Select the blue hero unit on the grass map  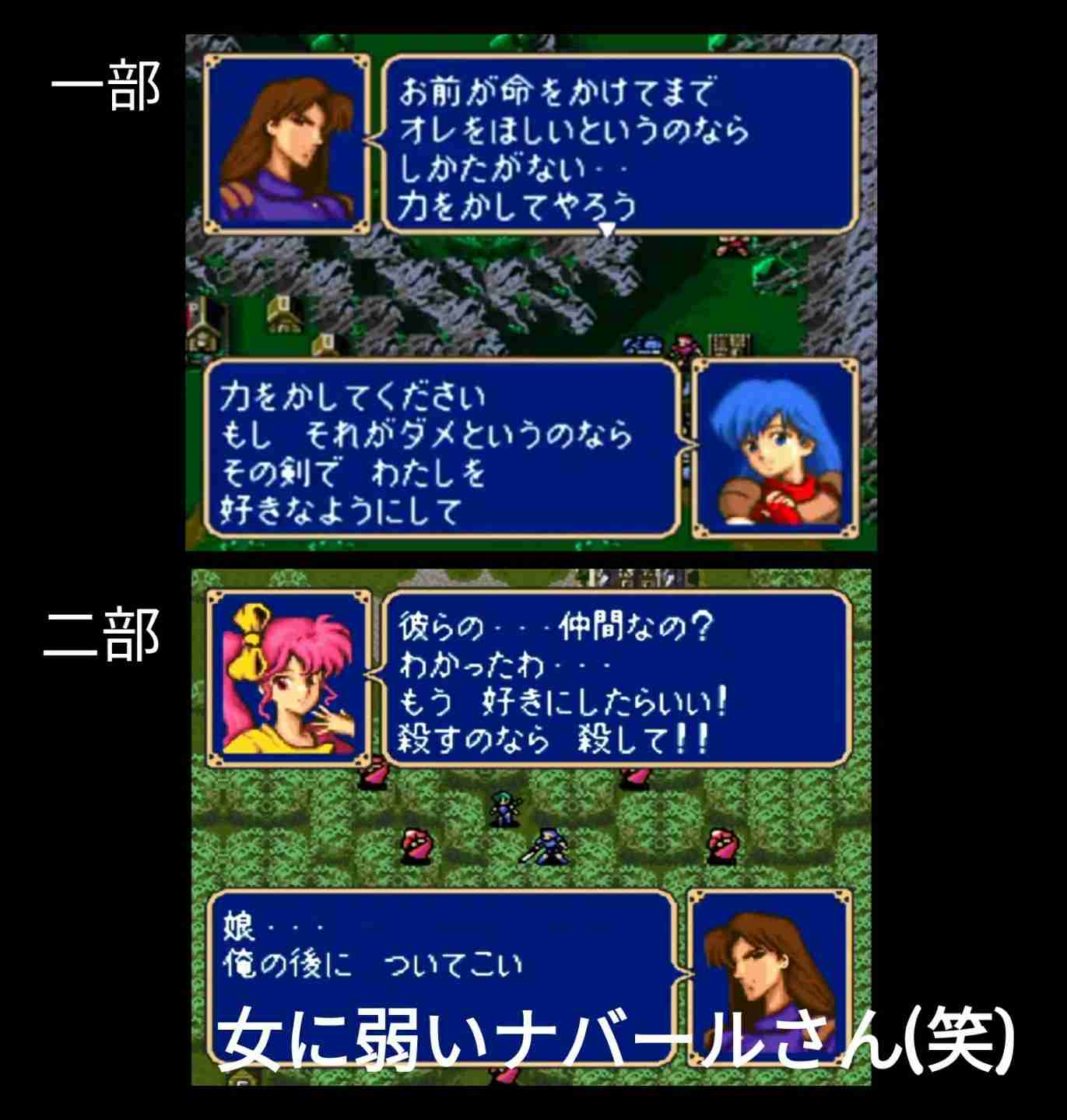tap(504, 806)
